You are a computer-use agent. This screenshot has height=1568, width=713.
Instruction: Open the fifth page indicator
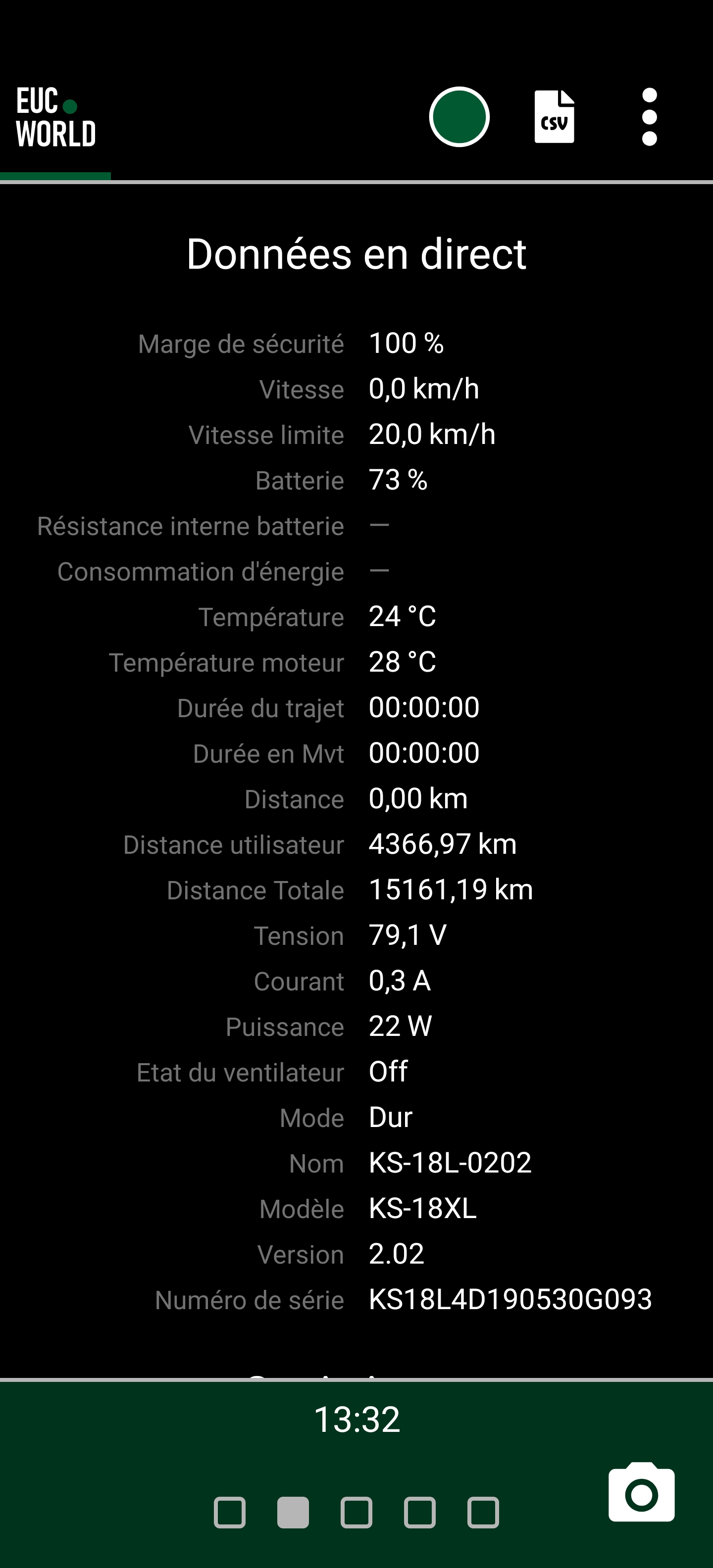point(483,1513)
